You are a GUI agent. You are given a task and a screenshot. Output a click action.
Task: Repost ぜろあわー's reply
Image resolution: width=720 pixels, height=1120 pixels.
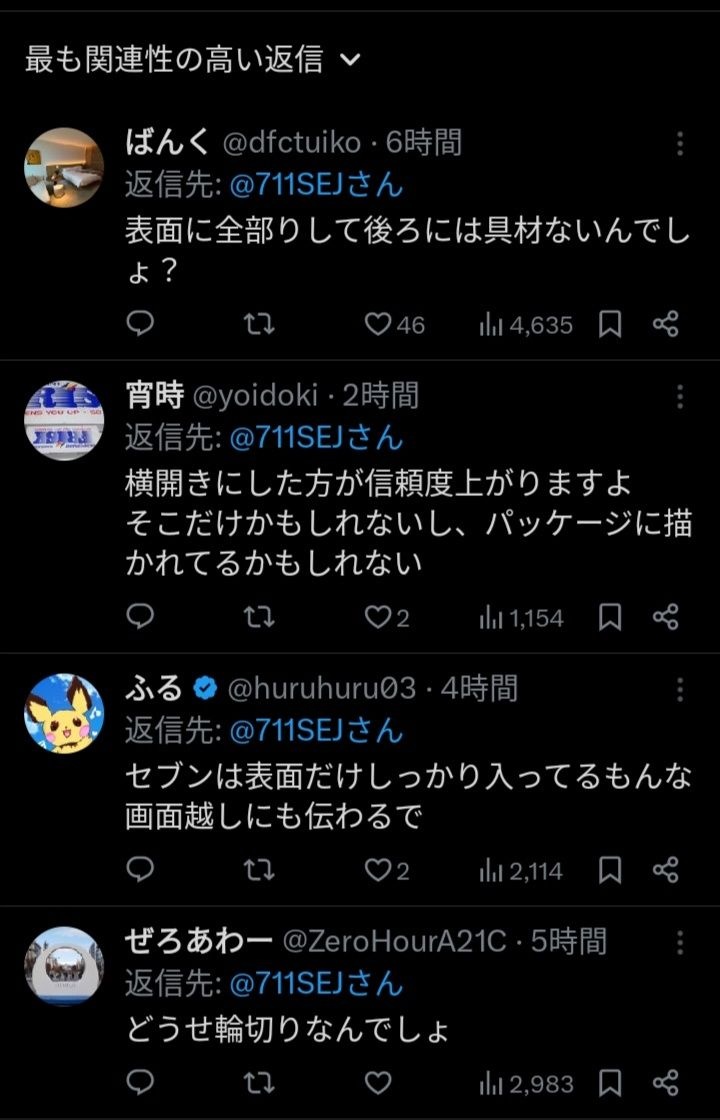[259, 1082]
